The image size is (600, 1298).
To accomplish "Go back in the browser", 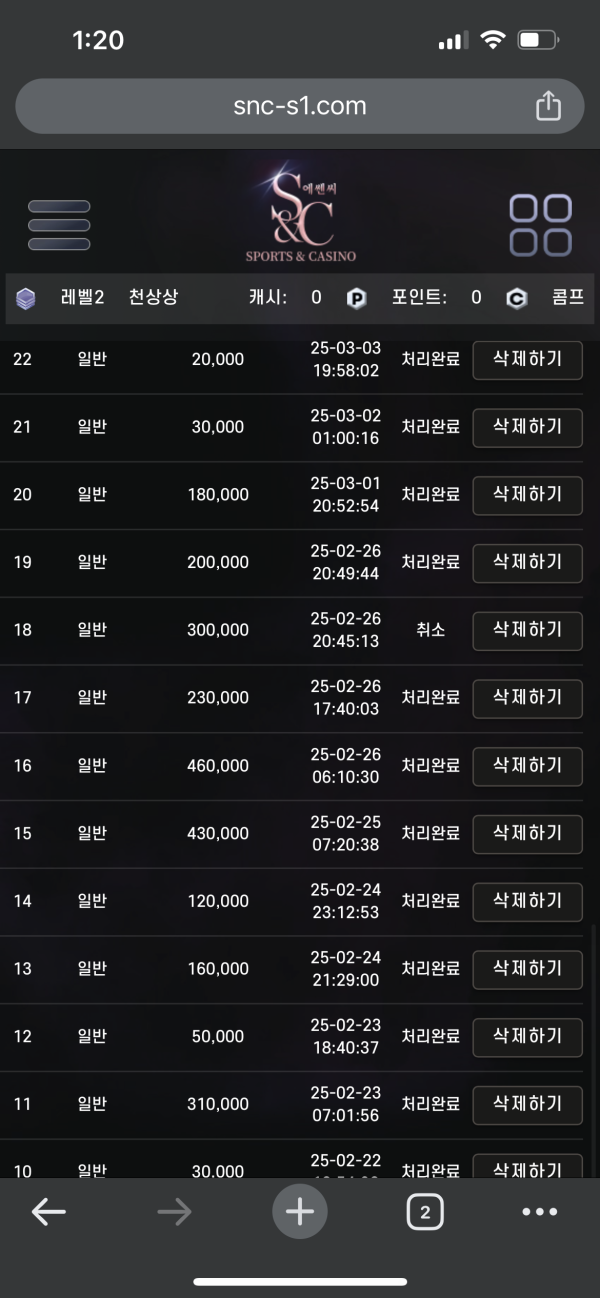I will pyautogui.click(x=48, y=1213).
